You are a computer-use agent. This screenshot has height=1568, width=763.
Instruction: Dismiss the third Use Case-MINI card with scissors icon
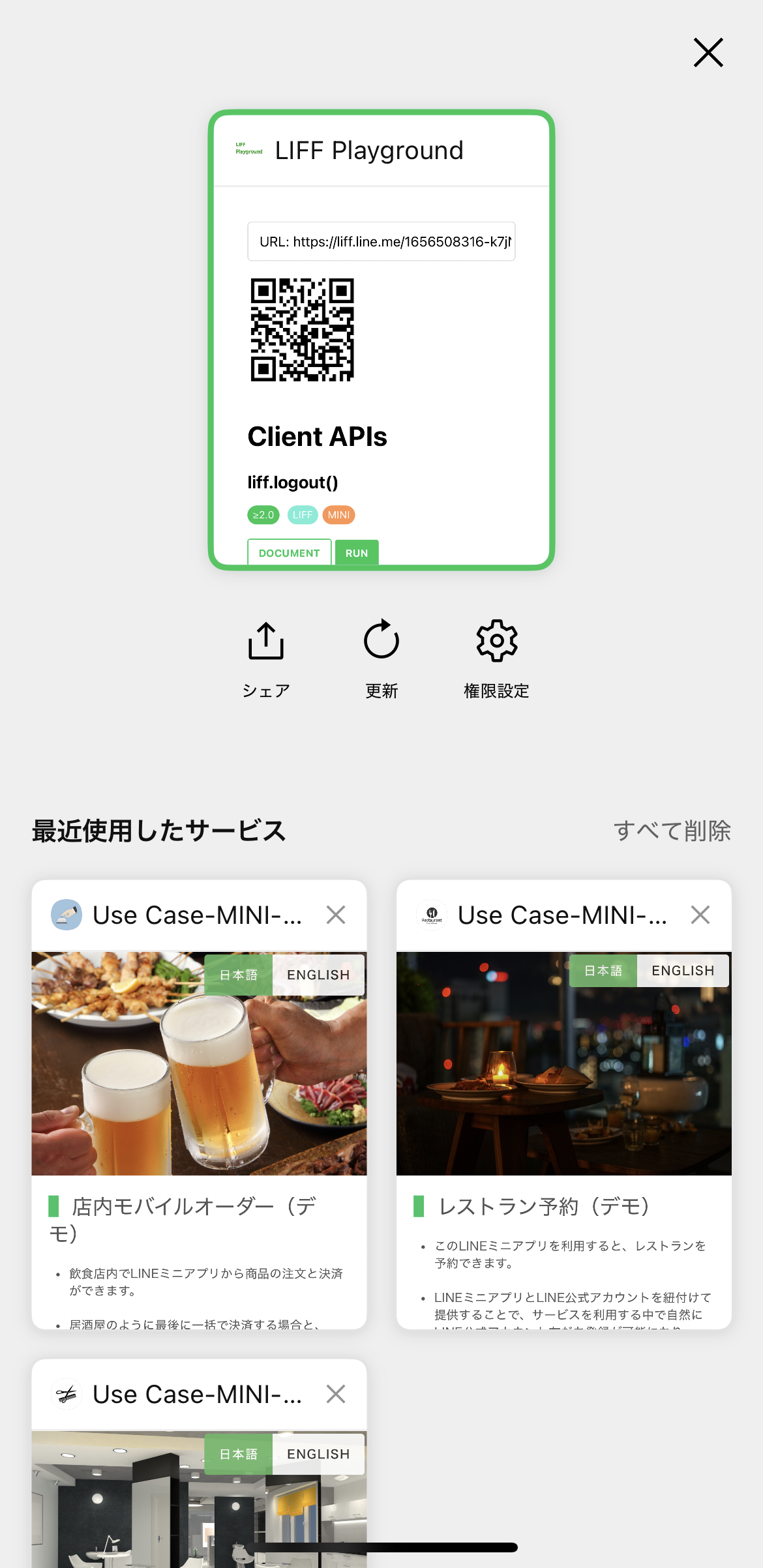click(x=336, y=1394)
